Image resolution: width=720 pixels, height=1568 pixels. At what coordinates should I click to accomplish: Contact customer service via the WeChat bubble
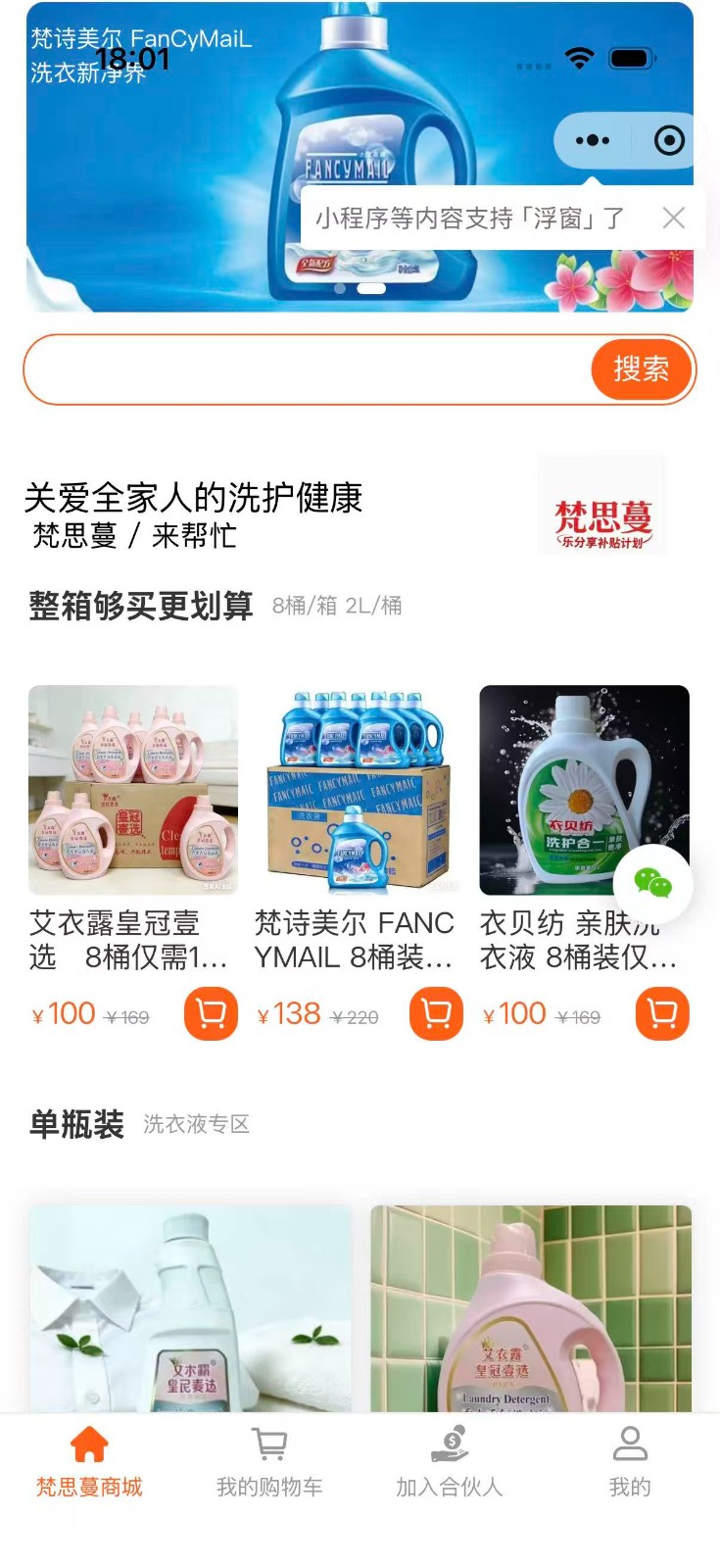pyautogui.click(x=653, y=883)
